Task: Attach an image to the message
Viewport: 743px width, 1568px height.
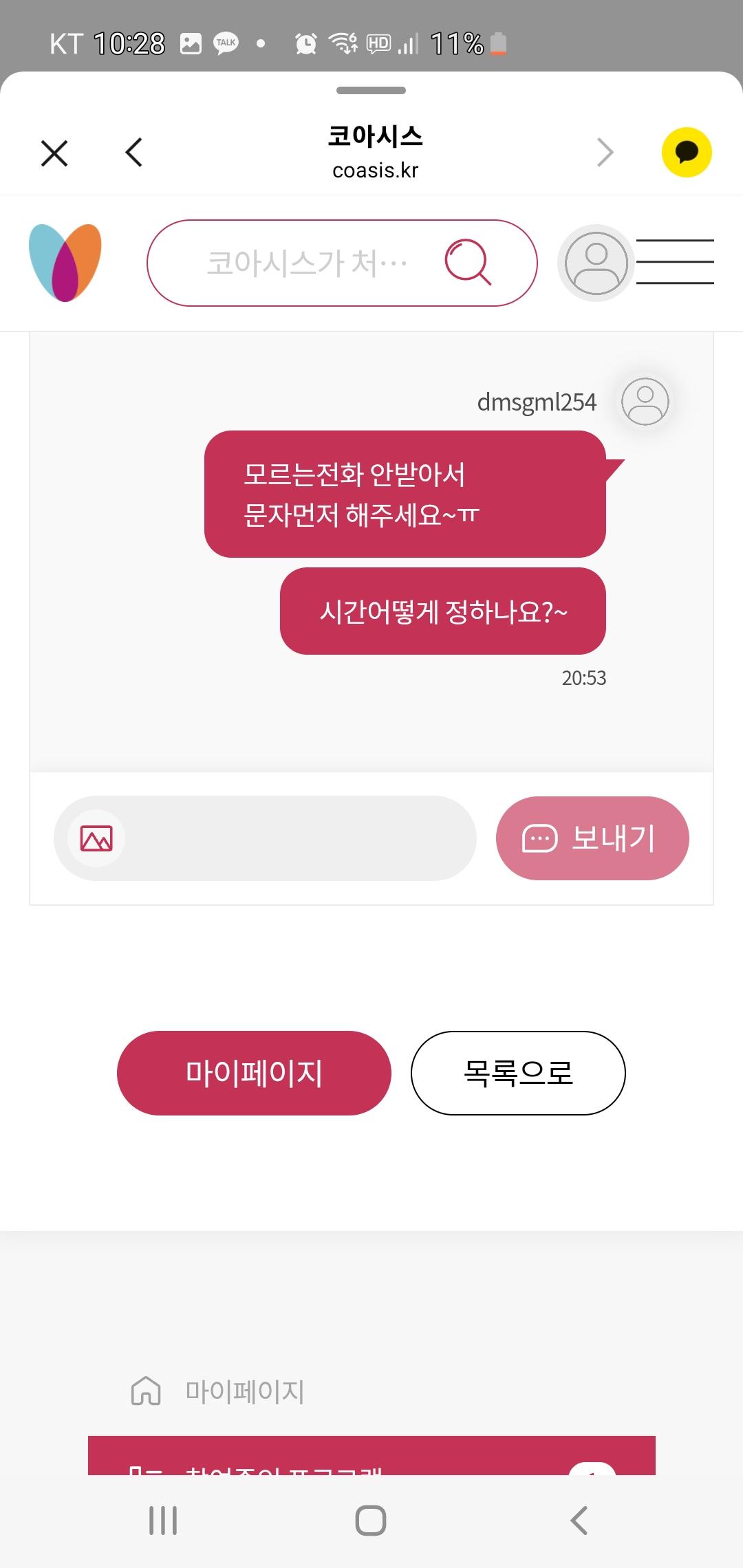Action: [x=96, y=838]
